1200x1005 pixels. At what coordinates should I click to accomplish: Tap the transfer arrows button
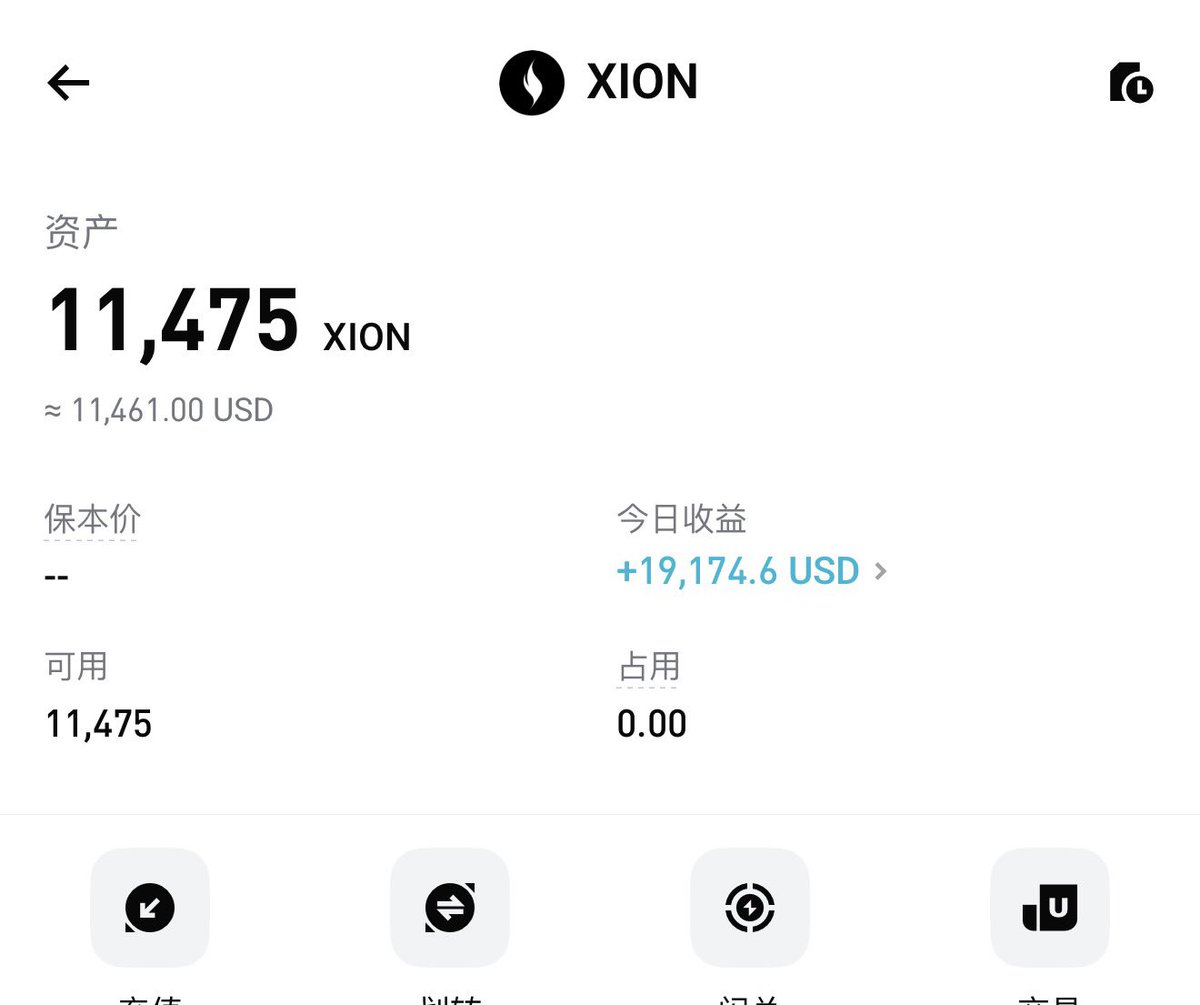pos(450,908)
